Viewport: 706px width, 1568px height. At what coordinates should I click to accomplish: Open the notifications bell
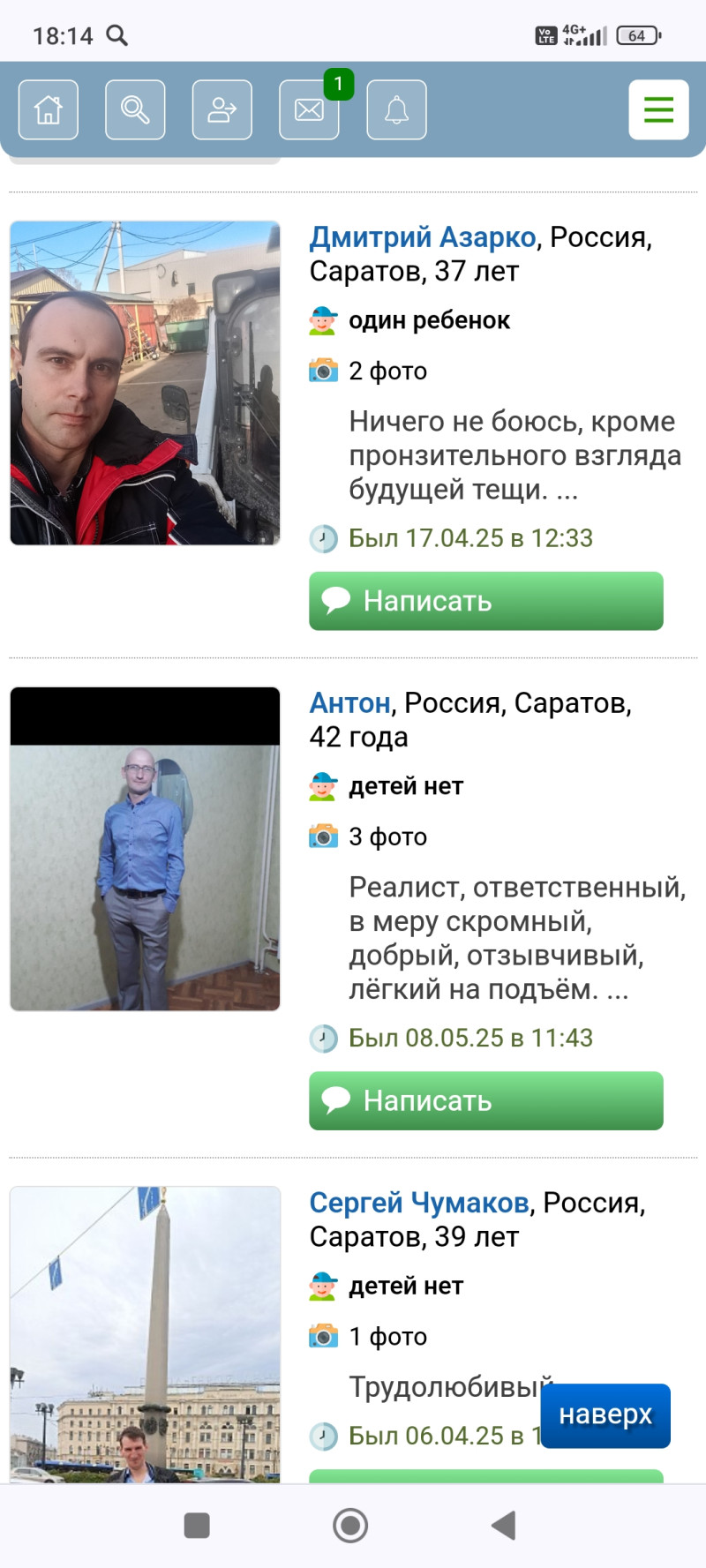point(396,109)
